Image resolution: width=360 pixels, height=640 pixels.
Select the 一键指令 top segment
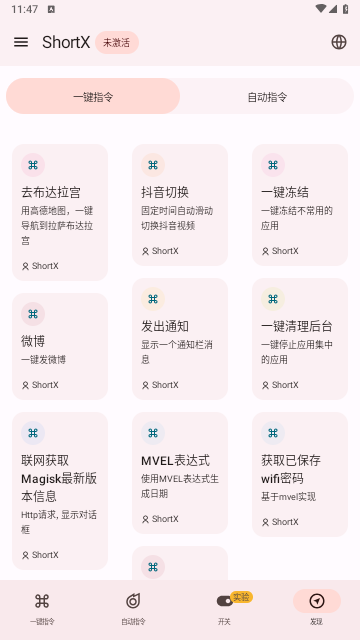pos(93,97)
